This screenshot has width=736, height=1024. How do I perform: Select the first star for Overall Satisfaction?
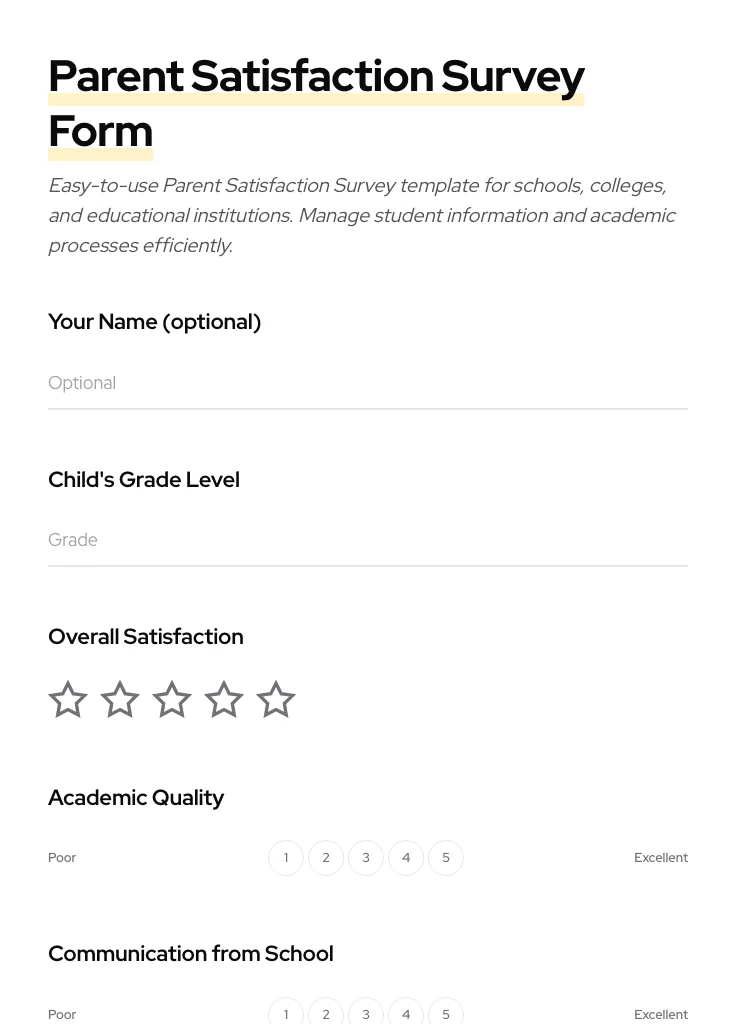click(x=68, y=699)
